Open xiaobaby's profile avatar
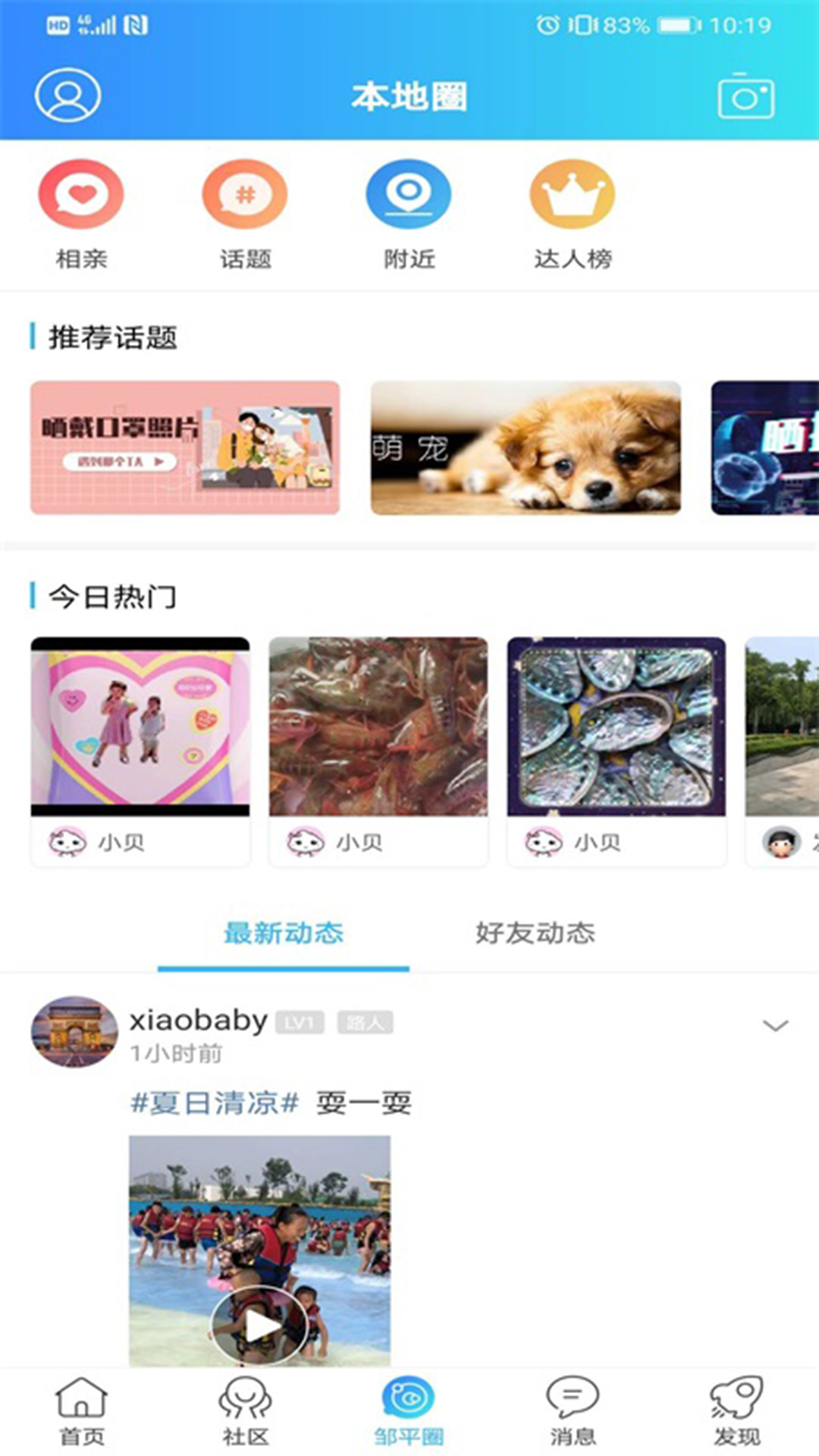The height and width of the screenshot is (1456, 819). pyautogui.click(x=74, y=1032)
